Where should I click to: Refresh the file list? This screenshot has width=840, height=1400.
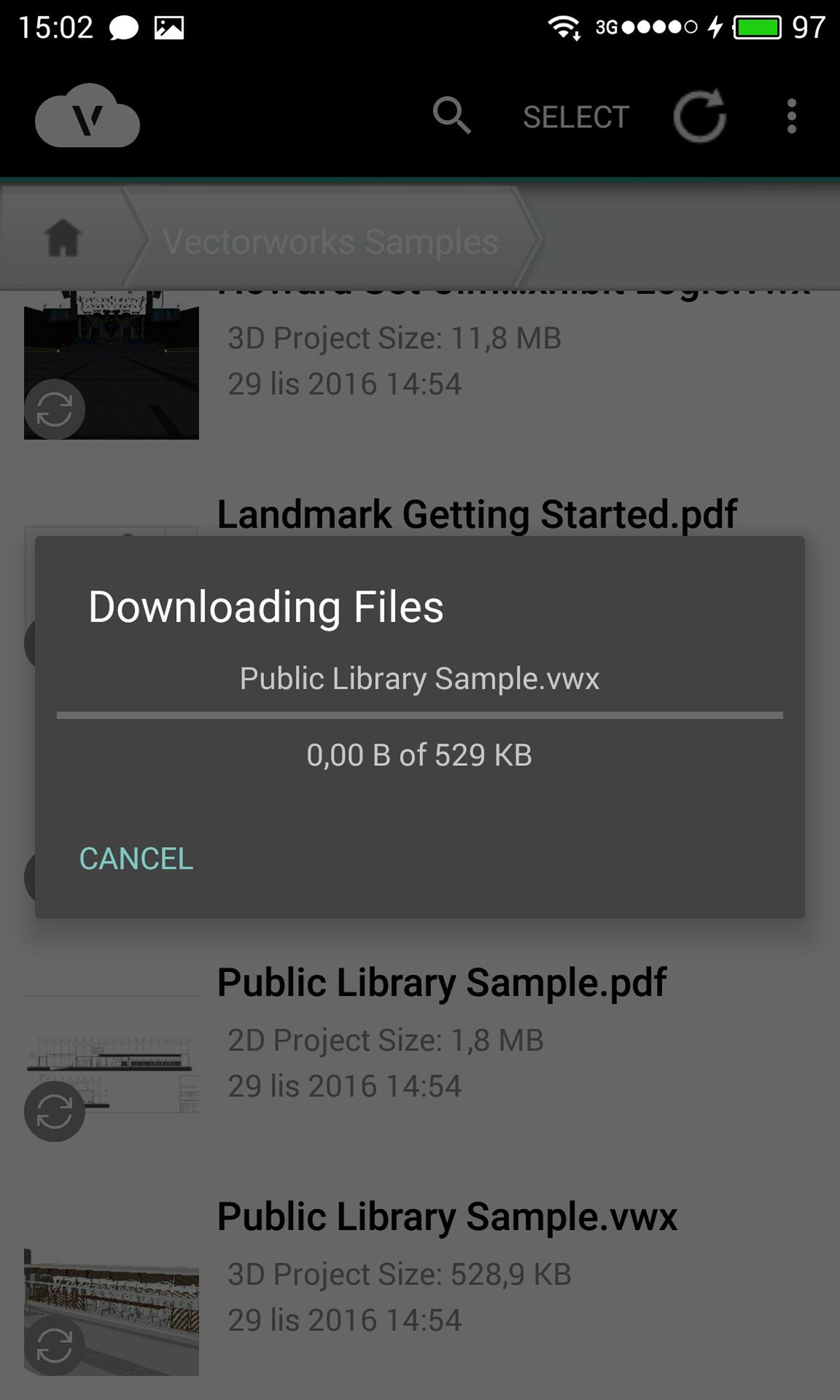tap(700, 115)
